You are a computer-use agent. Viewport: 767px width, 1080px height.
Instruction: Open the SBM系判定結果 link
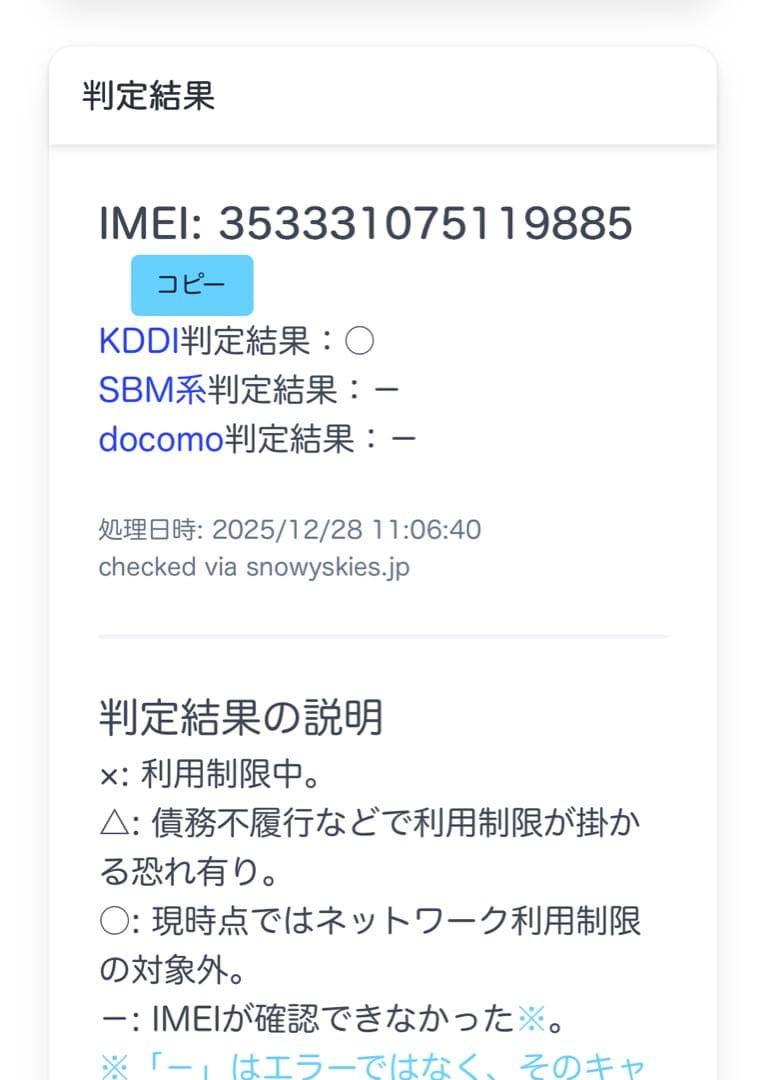pyautogui.click(x=150, y=388)
